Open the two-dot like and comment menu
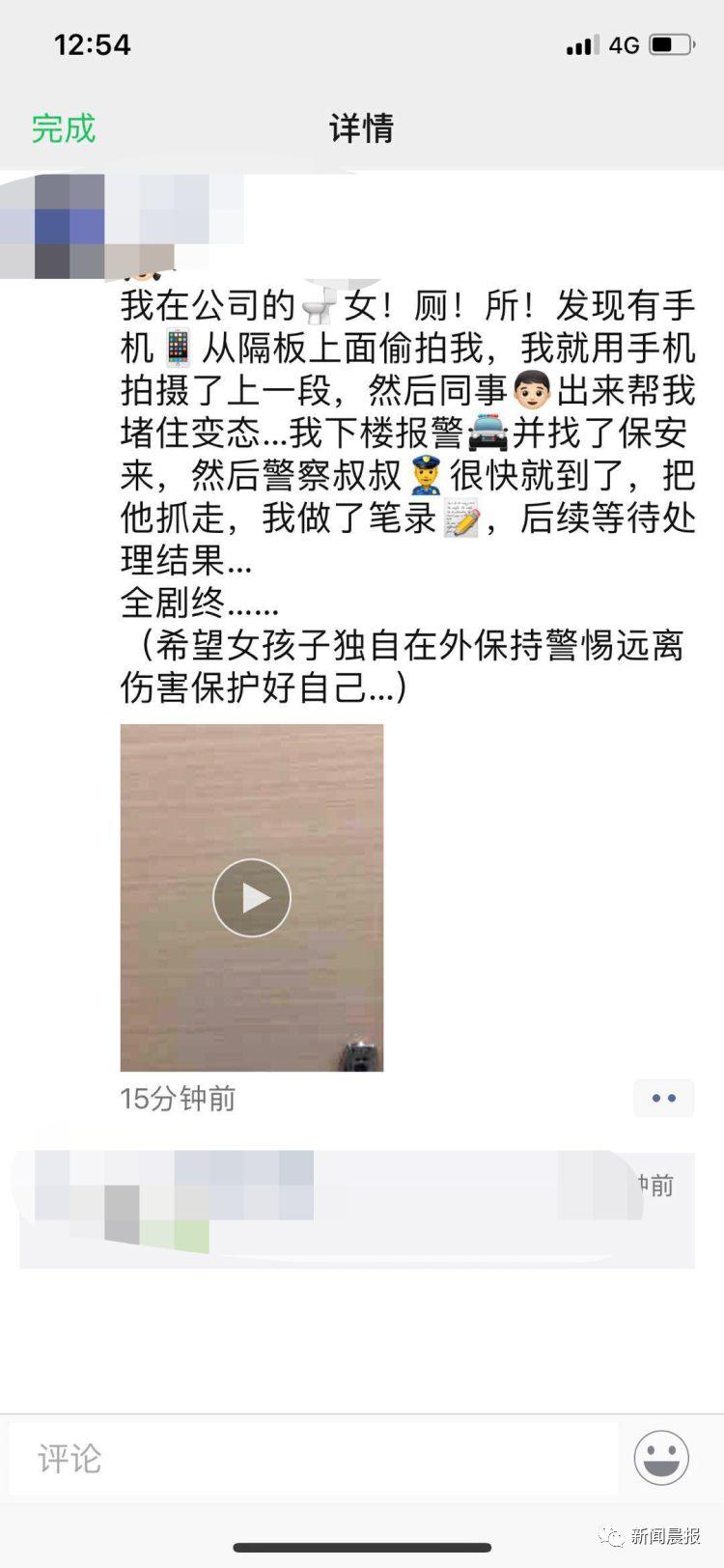 pos(663,1098)
